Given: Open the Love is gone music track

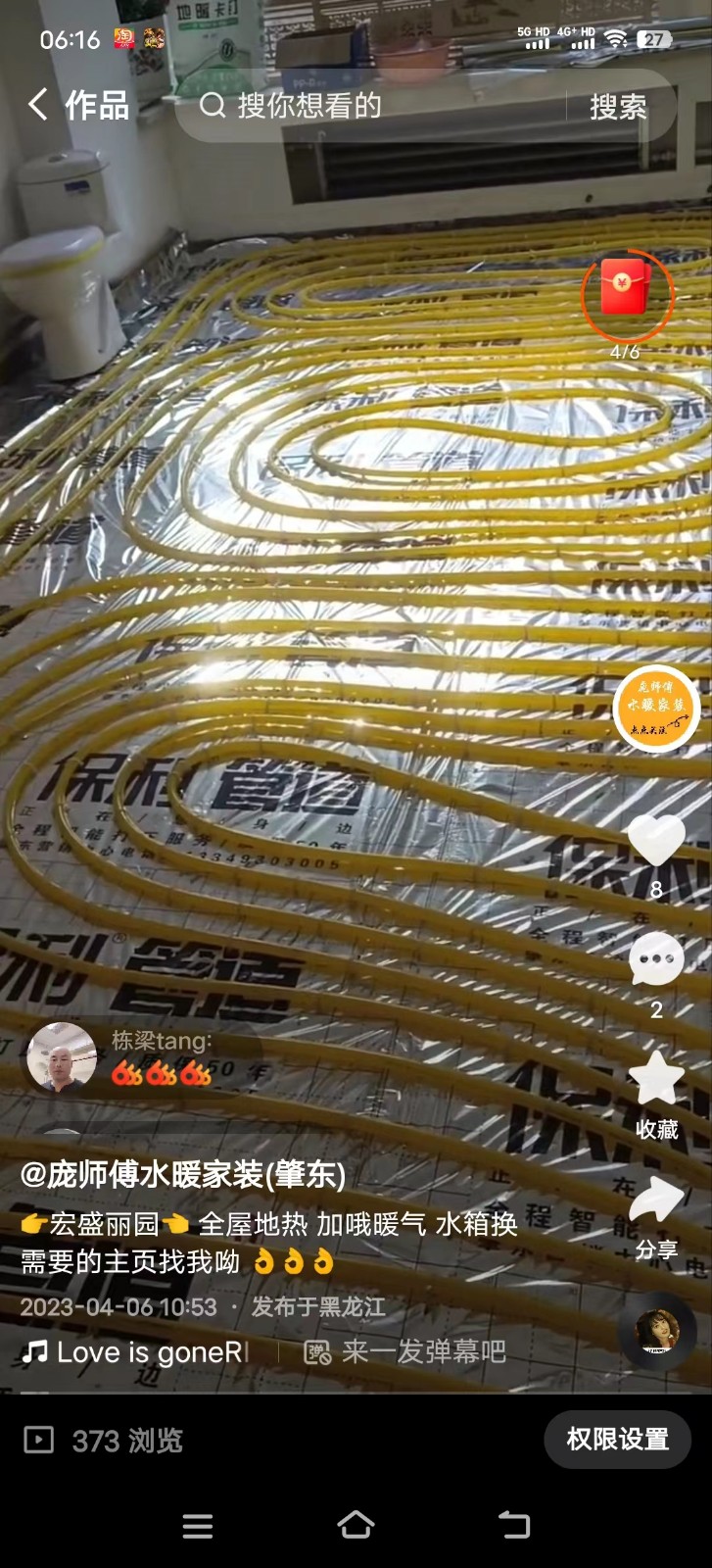Looking at the screenshot, I should pos(147,1352).
